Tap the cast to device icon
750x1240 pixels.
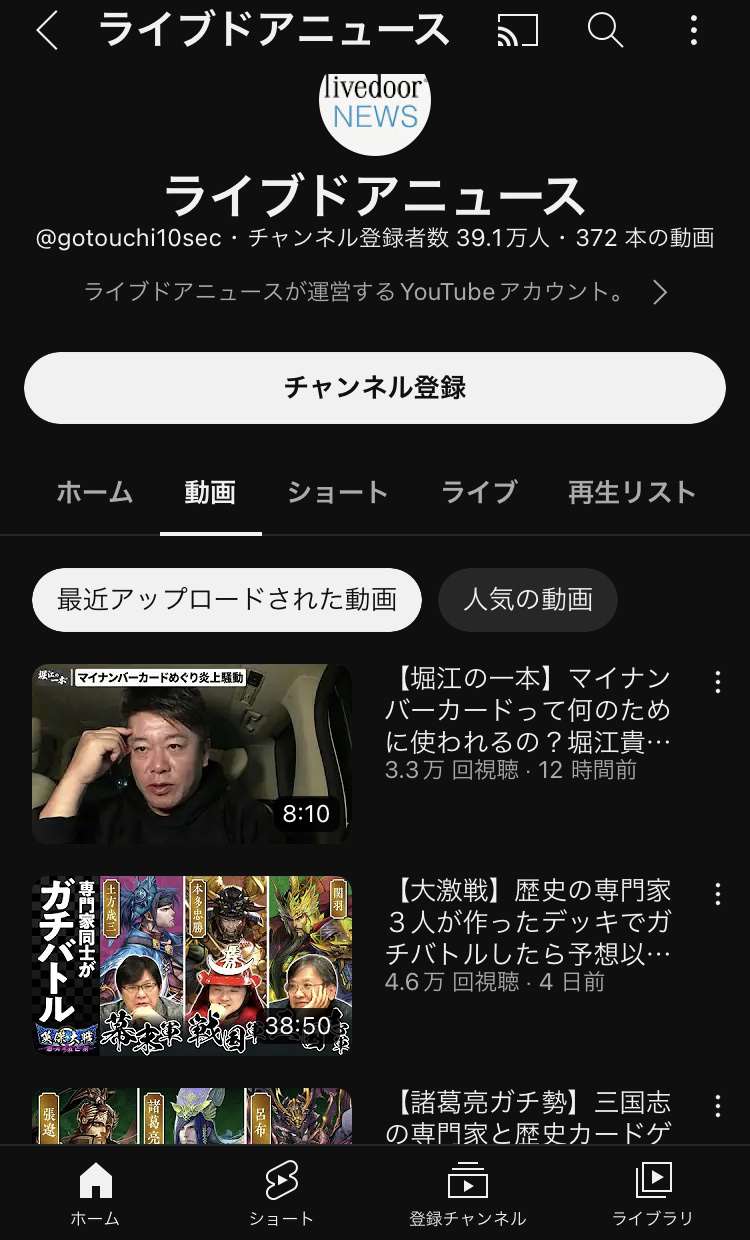517,31
